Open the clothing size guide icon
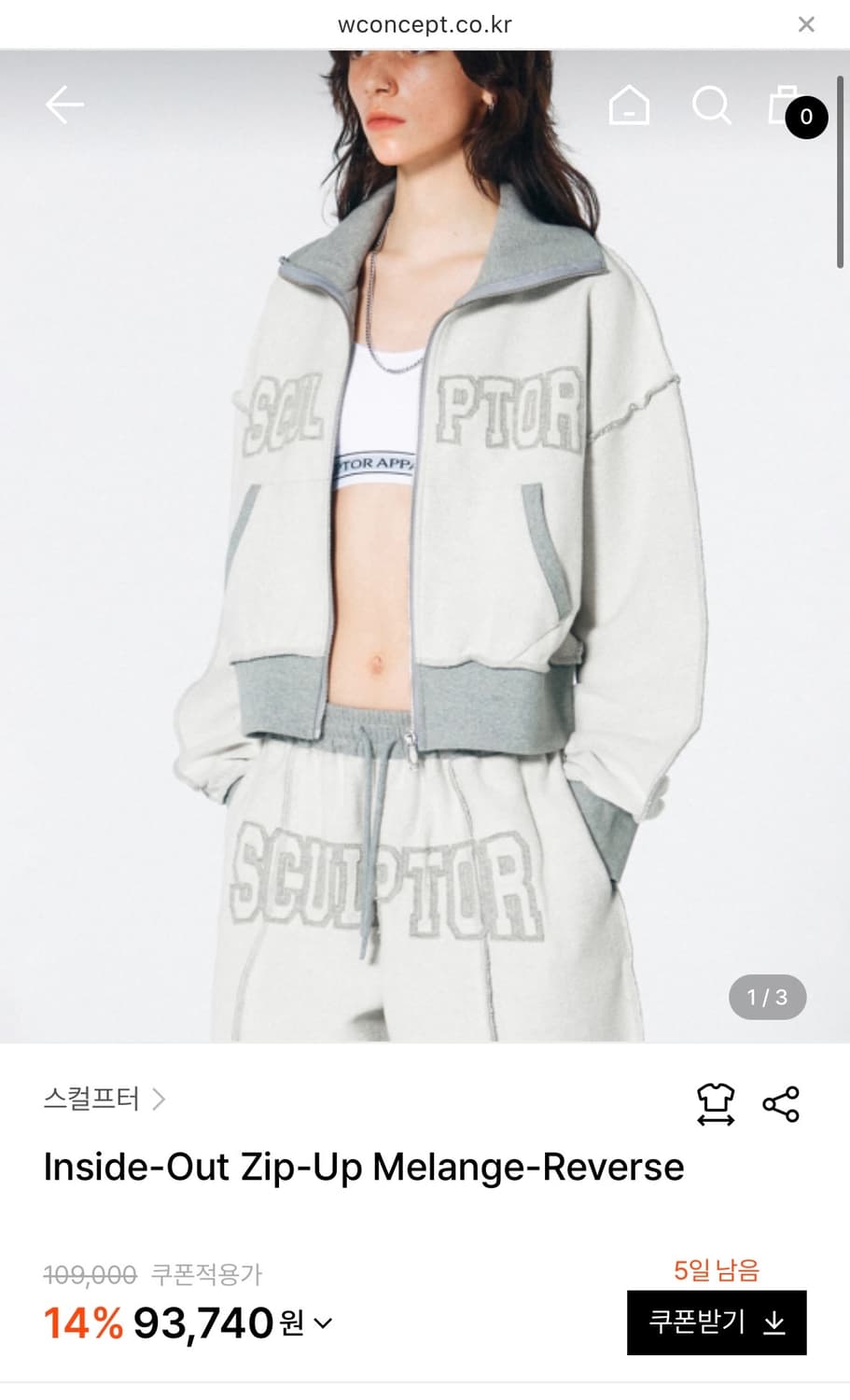This screenshot has height=1400, width=850. pyautogui.click(x=716, y=1104)
